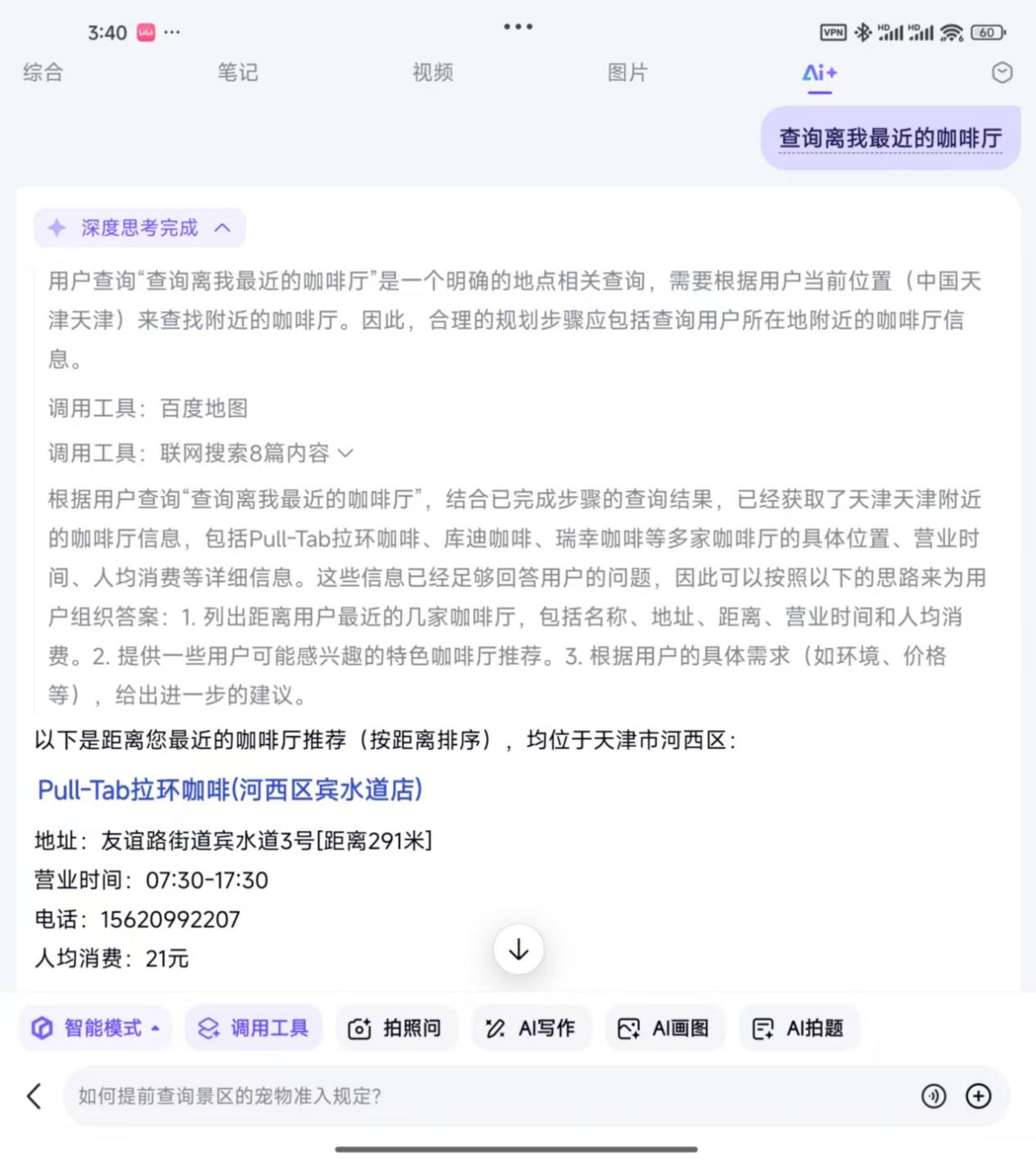Switch to the 综合 tab

[43, 72]
